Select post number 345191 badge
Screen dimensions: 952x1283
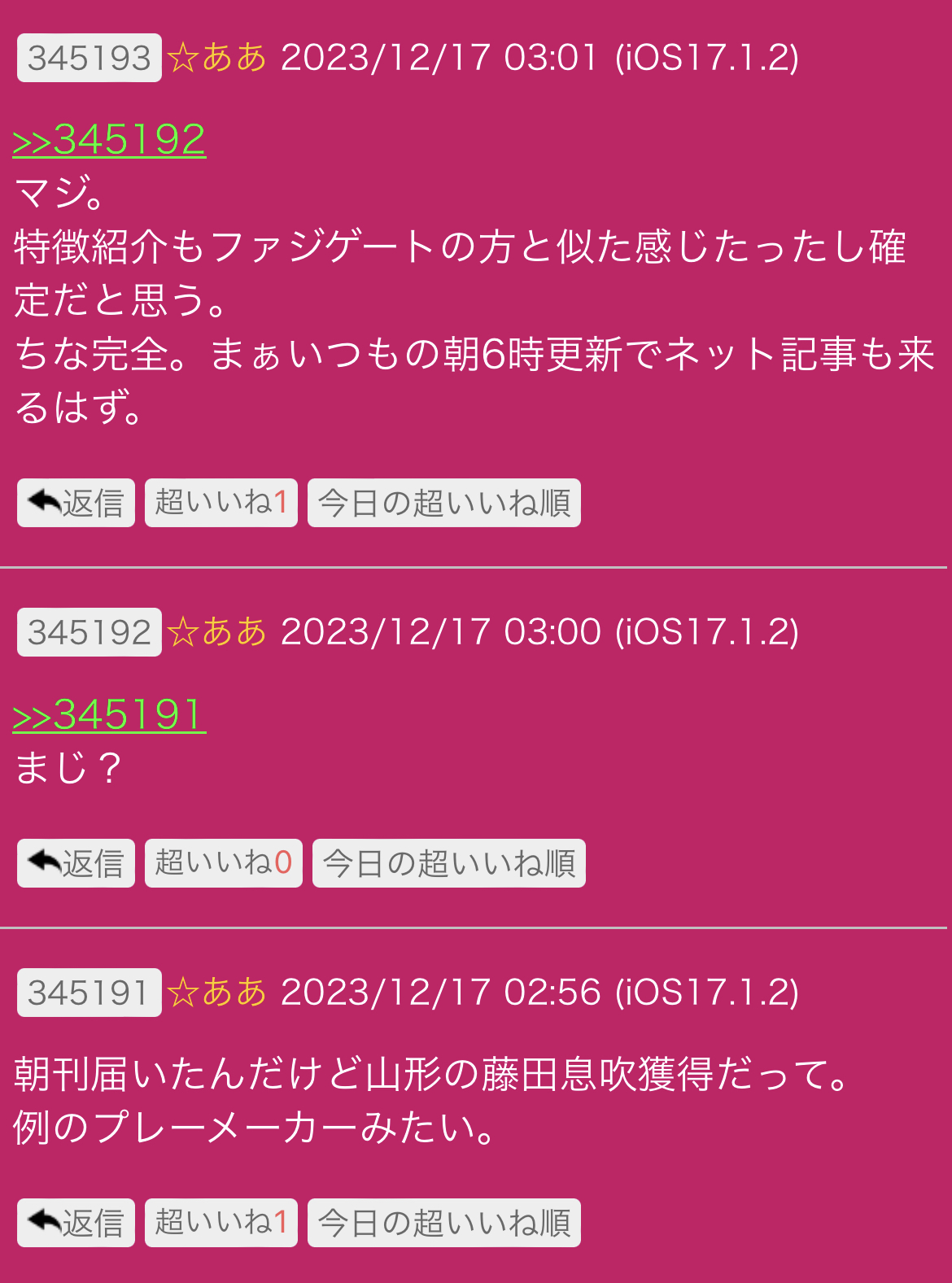coord(89,993)
